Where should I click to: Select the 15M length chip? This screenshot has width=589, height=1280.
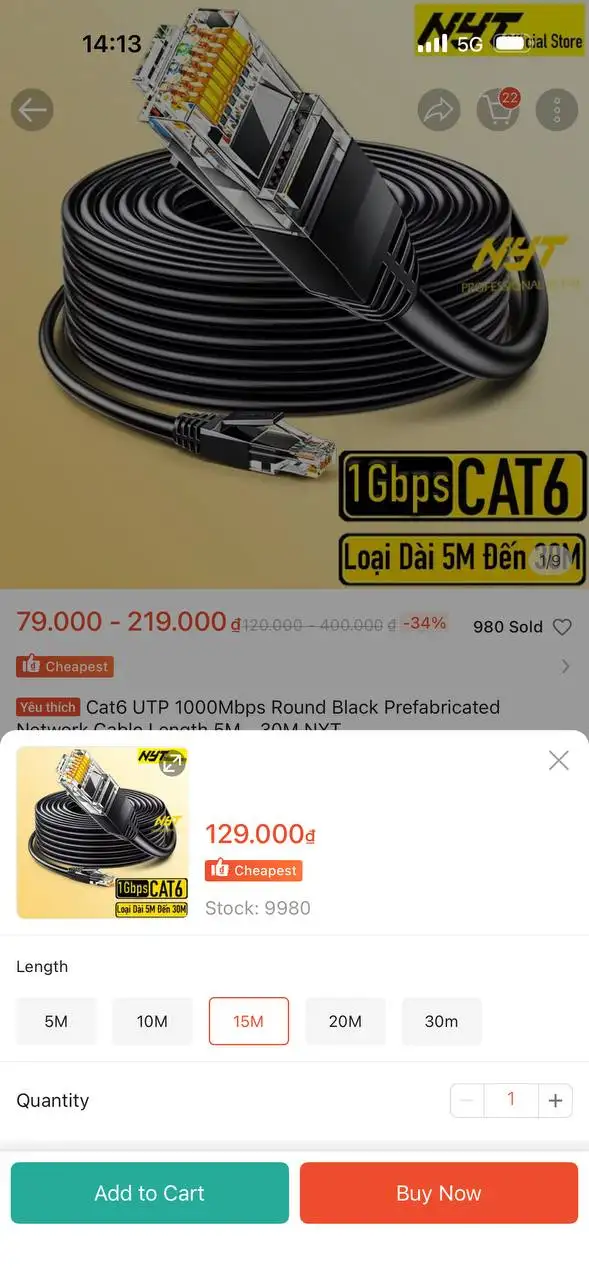tap(249, 1021)
